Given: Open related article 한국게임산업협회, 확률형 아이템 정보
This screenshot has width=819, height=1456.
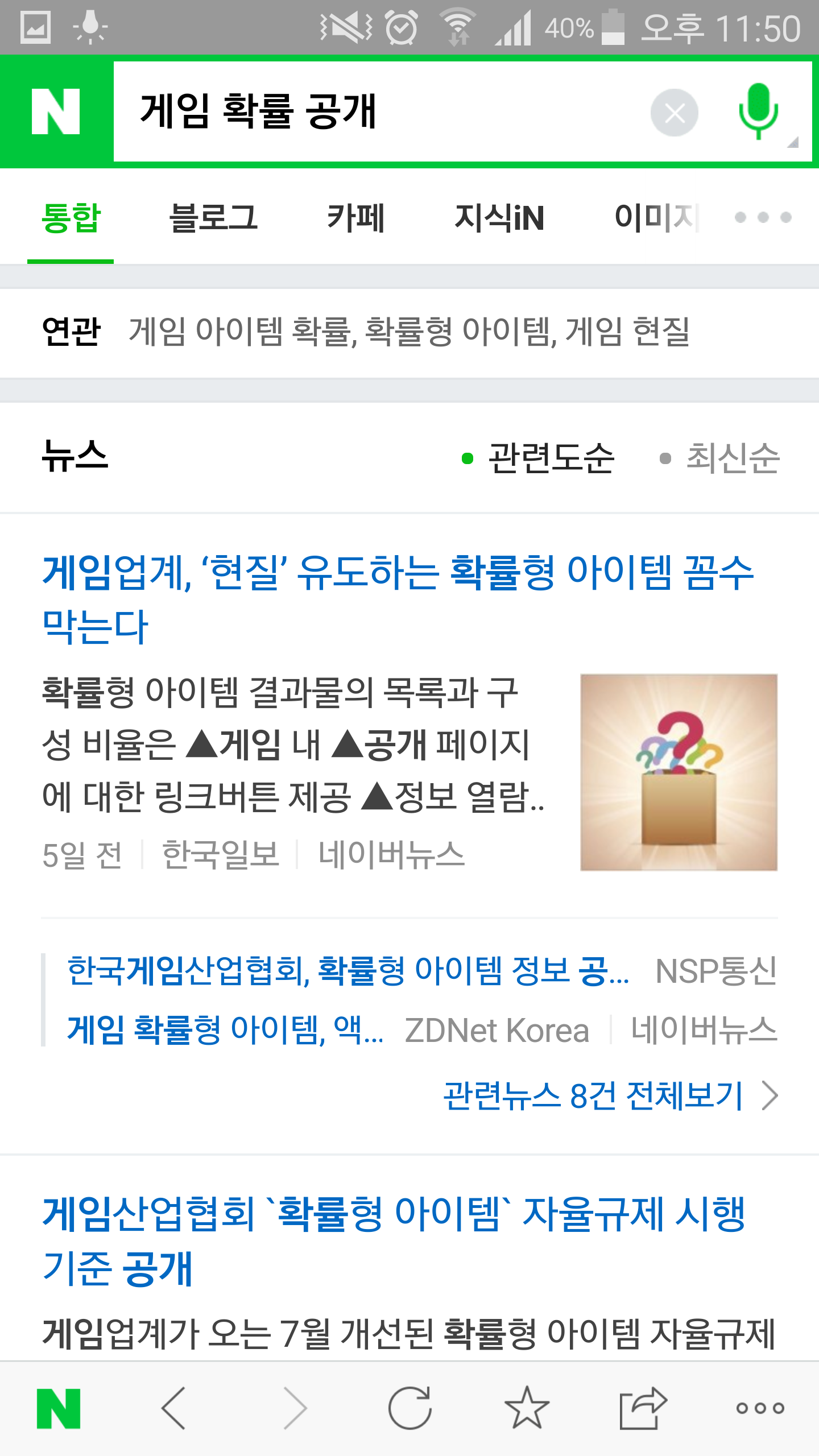Looking at the screenshot, I should 347,971.
